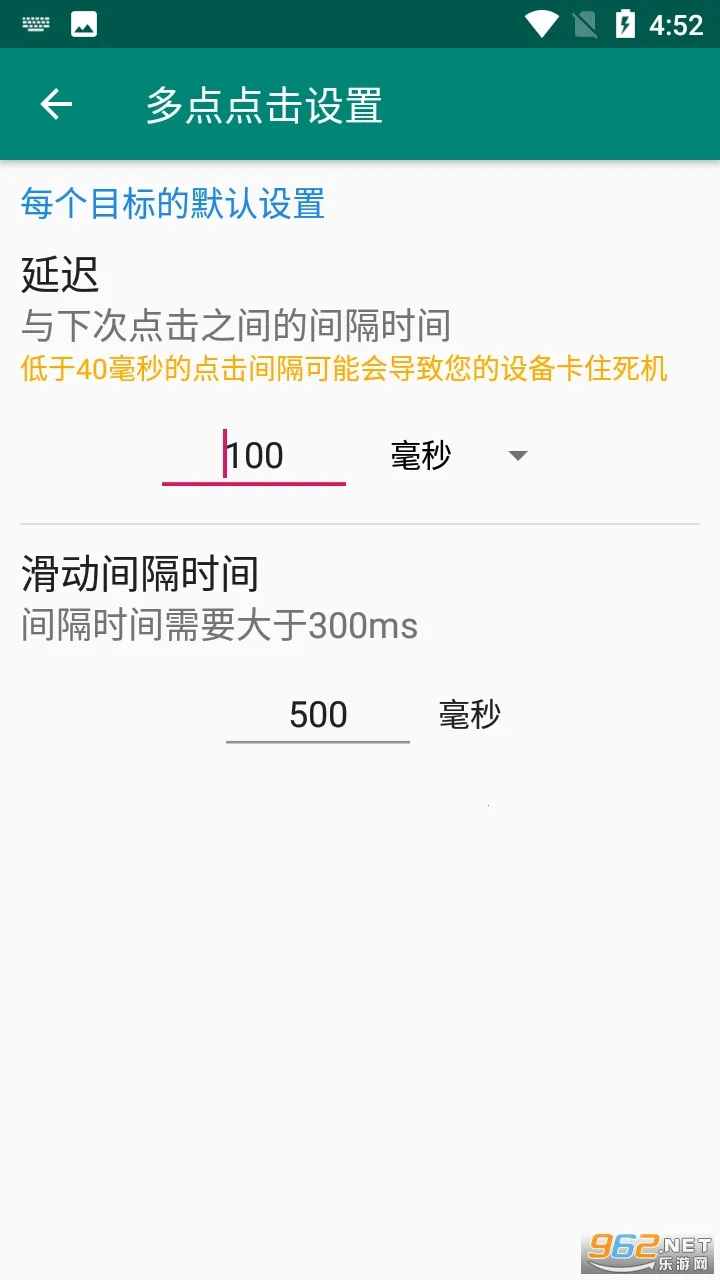Click the dropdown arrow beside 毫秒

tap(517, 456)
